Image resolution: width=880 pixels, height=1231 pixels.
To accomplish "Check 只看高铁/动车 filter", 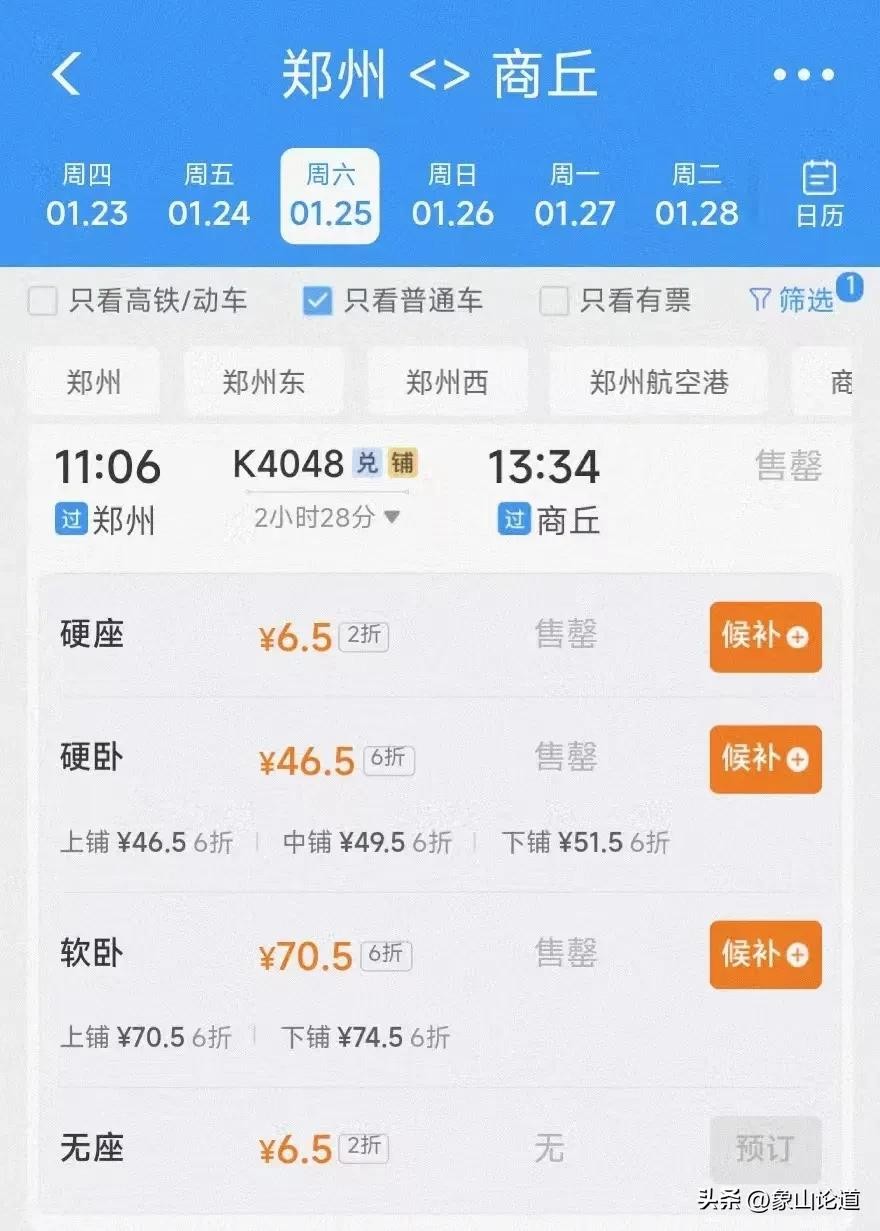I will coord(43,301).
